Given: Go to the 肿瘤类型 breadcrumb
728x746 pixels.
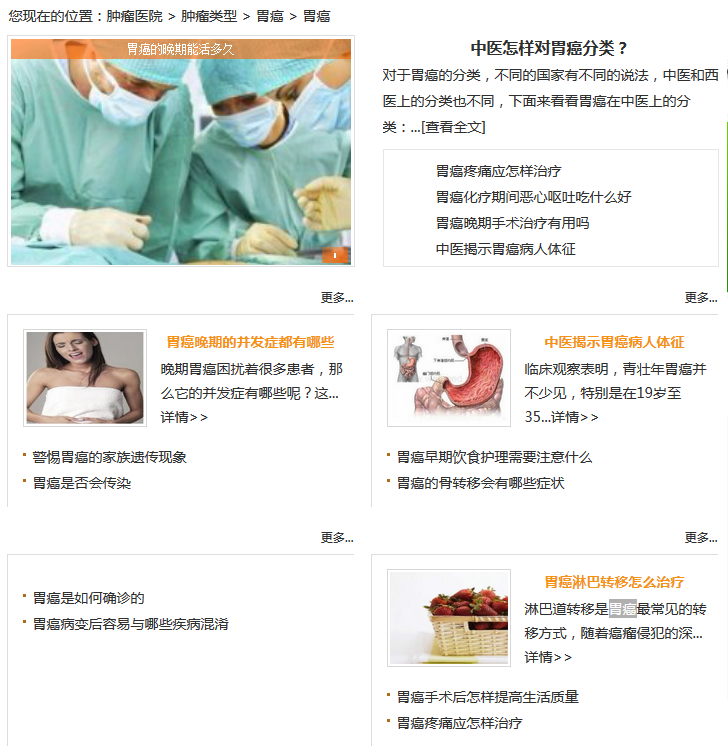Looking at the screenshot, I should click(x=209, y=16).
